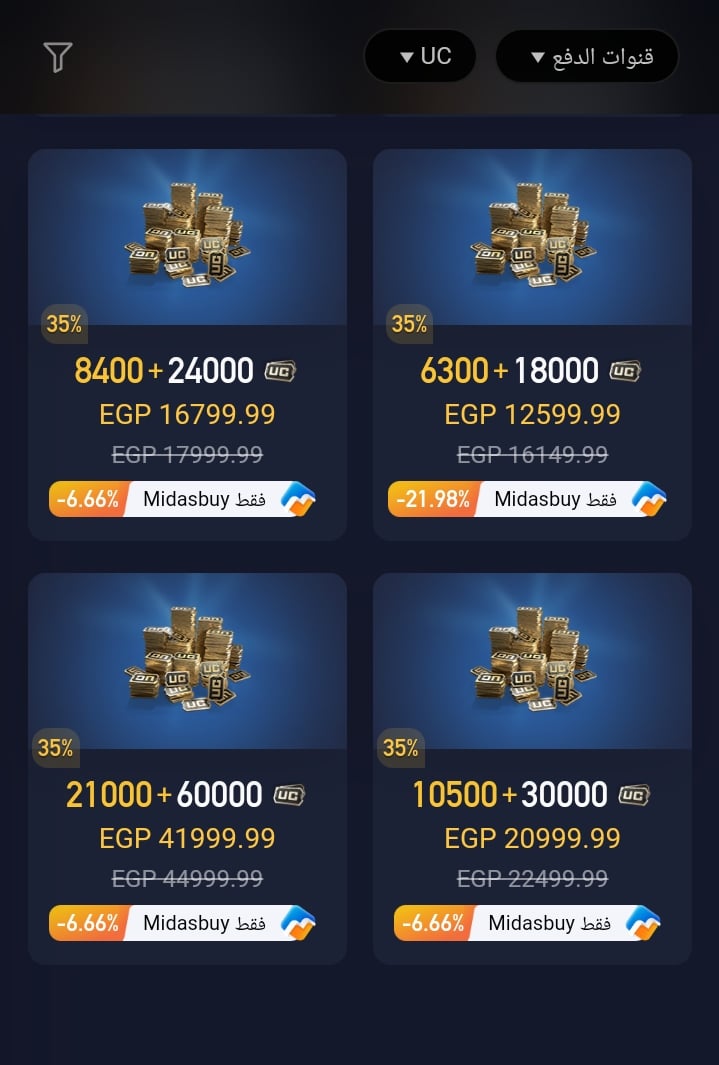The image size is (719, 1065).
Task: Open the 21000+60000 UC pack
Action: point(187,768)
